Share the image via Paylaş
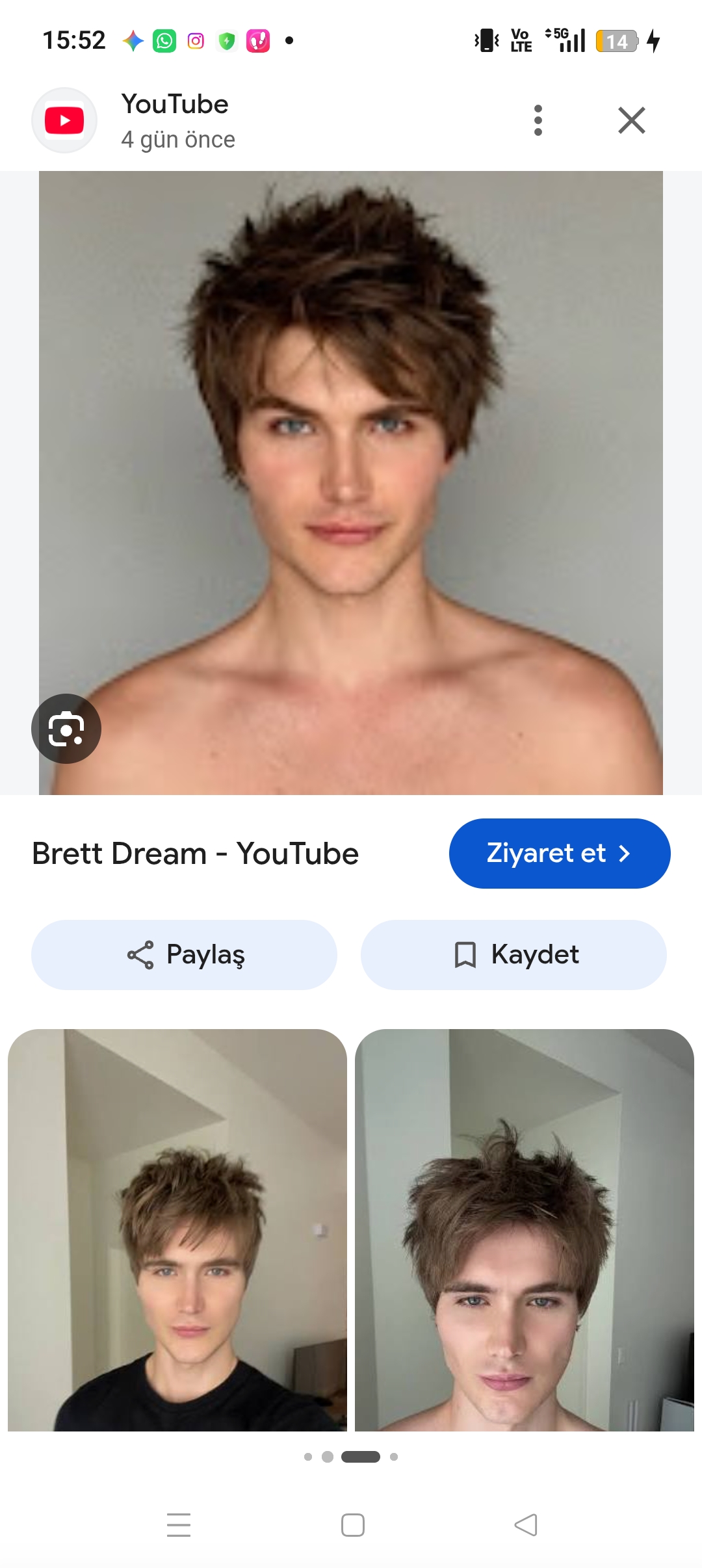Image resolution: width=702 pixels, height=1568 pixels. pos(184,954)
